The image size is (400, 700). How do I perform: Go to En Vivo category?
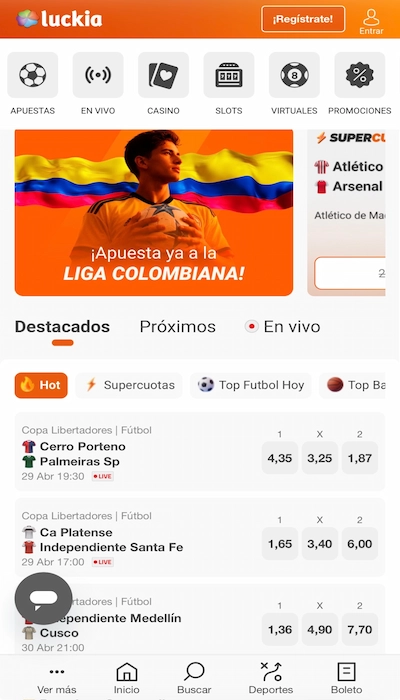click(98, 84)
